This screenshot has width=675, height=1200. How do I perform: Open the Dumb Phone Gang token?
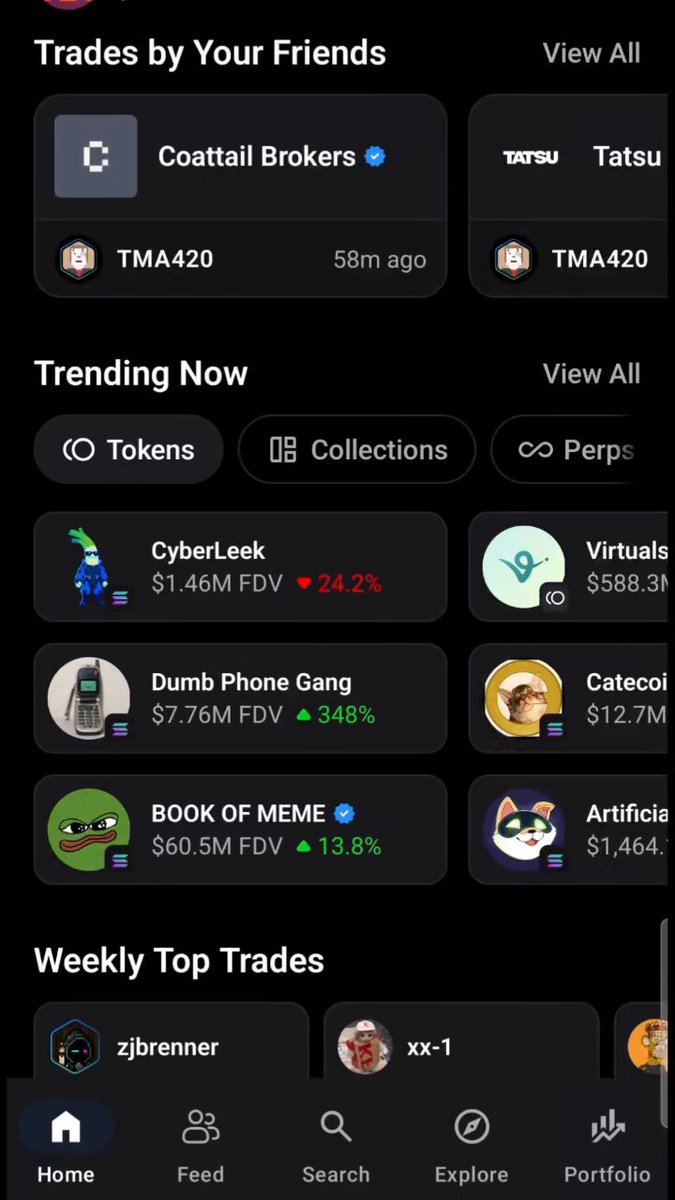[240, 698]
